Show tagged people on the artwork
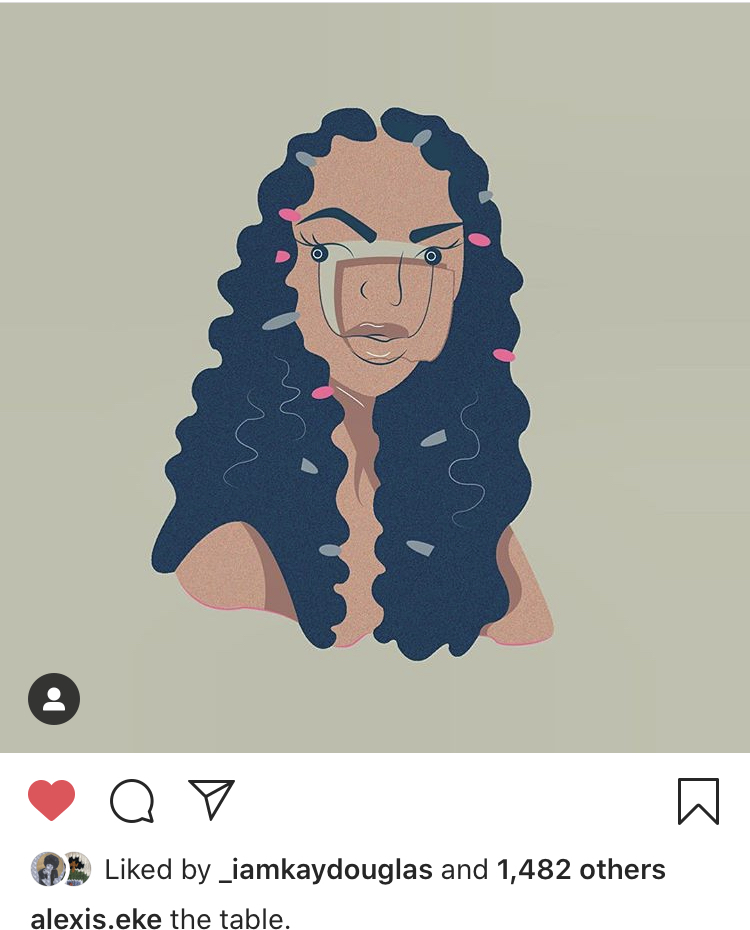This screenshot has width=750, height=930. point(54,698)
